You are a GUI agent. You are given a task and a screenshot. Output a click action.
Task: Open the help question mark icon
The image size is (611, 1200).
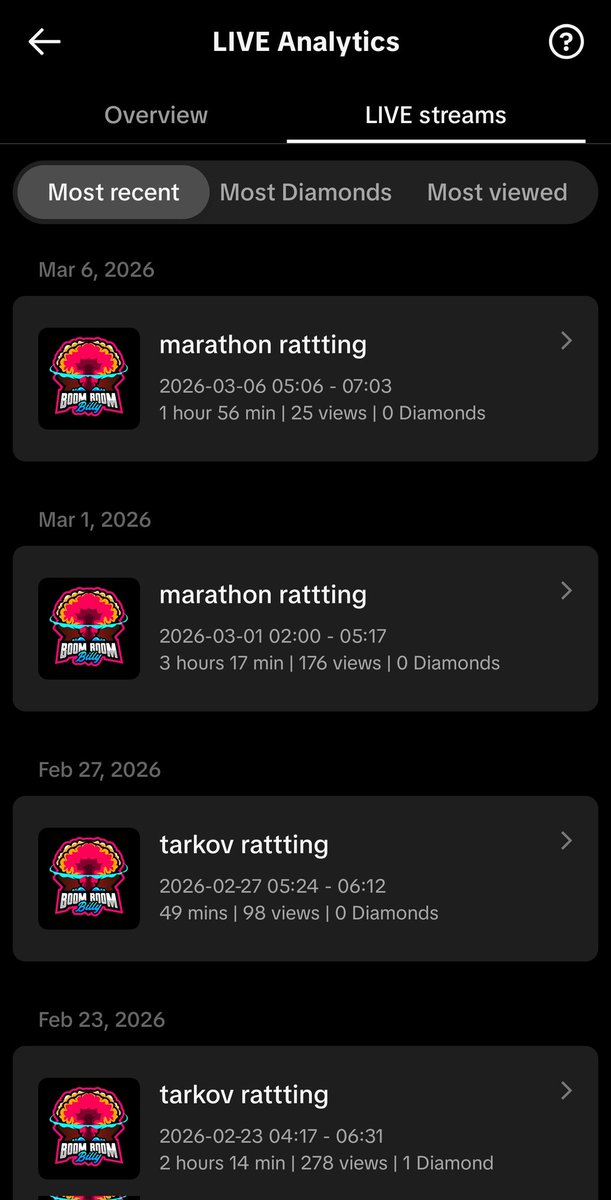pyautogui.click(x=566, y=42)
